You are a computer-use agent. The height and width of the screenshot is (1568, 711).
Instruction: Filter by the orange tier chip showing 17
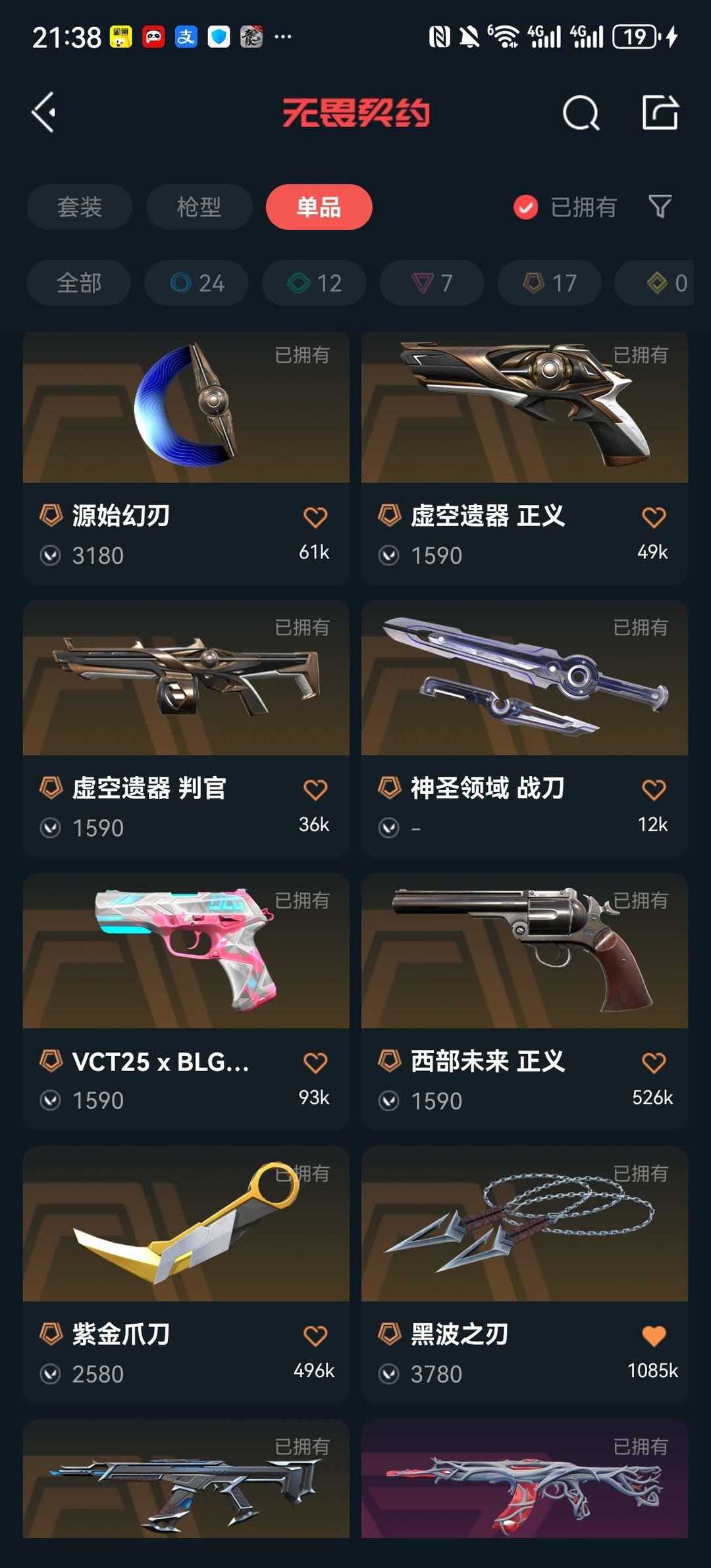(x=549, y=283)
